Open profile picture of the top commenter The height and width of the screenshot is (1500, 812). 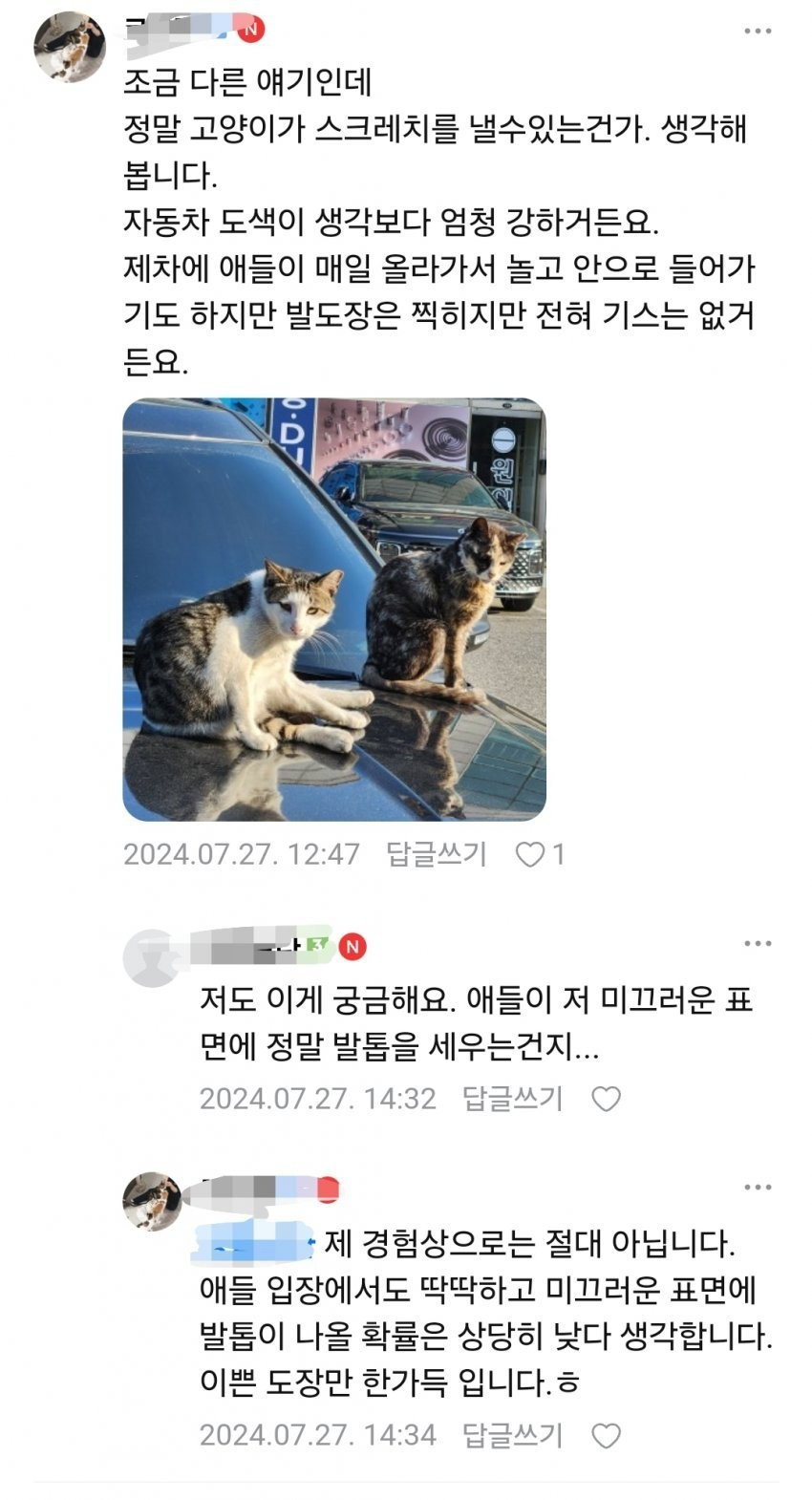coord(70,49)
